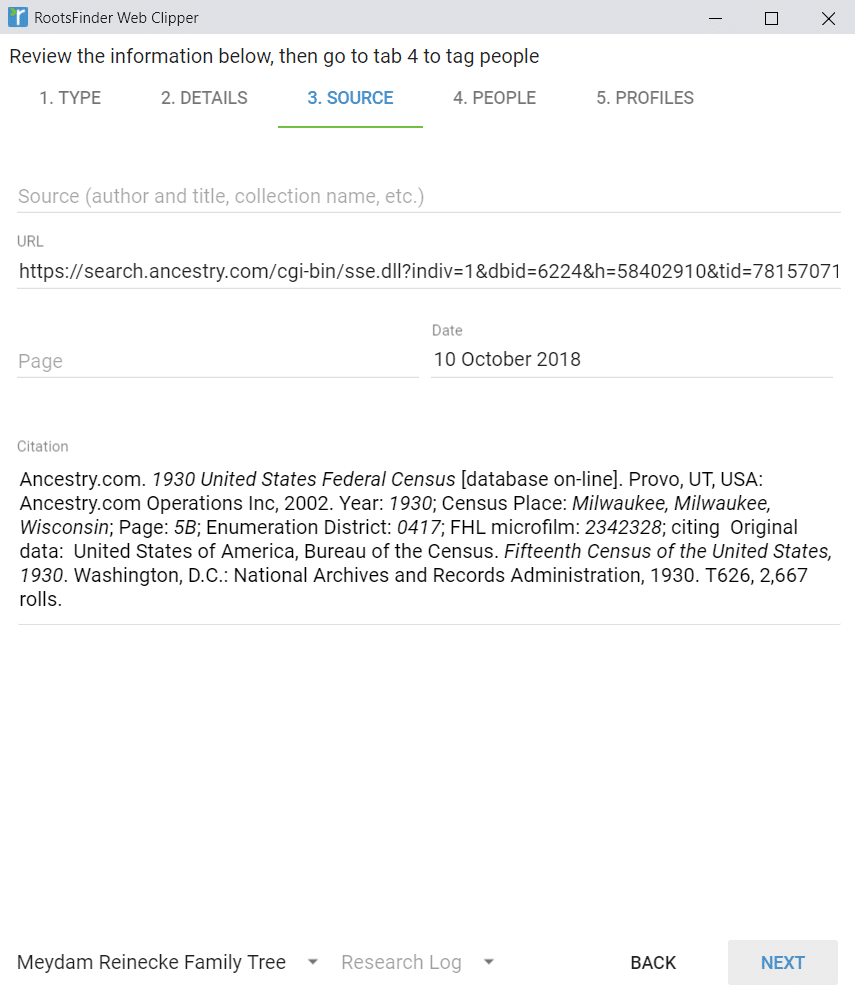The height and width of the screenshot is (989, 855).
Task: Edit the URL field
Action: [x=428, y=271]
